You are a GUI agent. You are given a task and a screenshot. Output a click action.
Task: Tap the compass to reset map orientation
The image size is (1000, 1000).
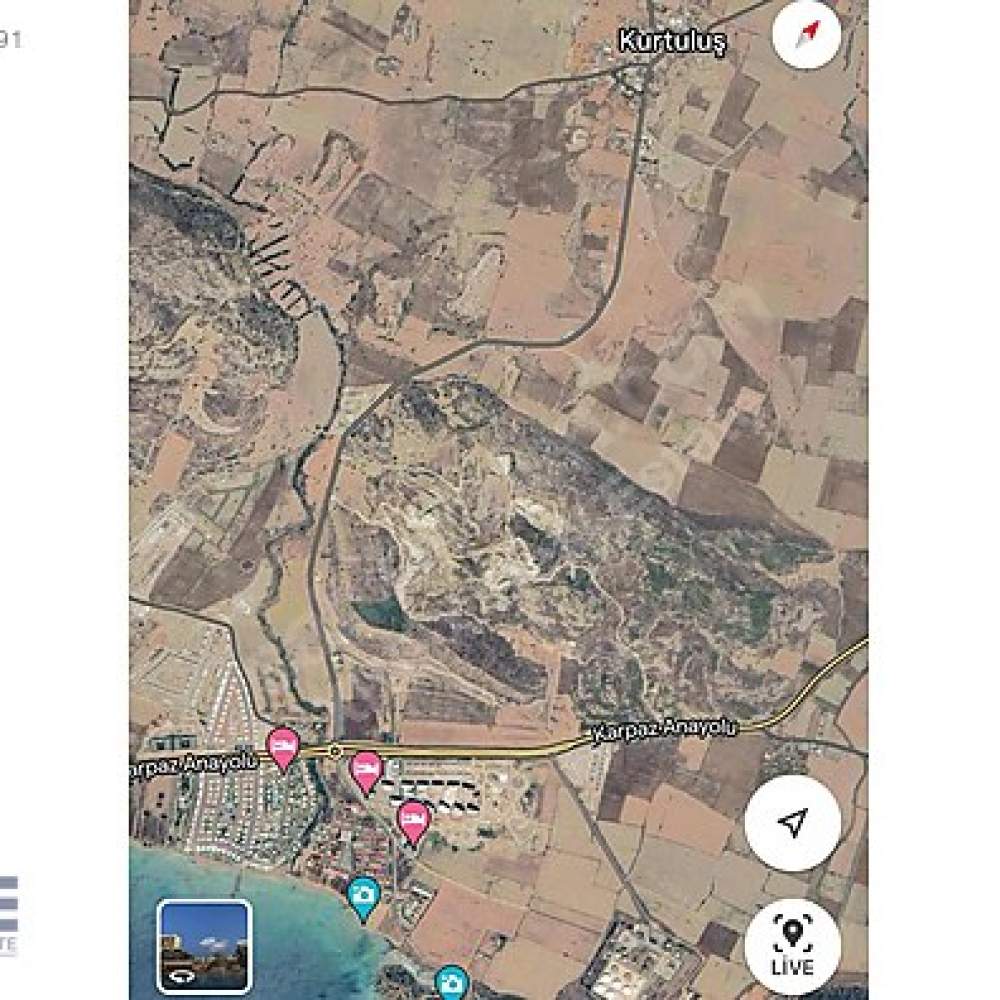tap(807, 34)
